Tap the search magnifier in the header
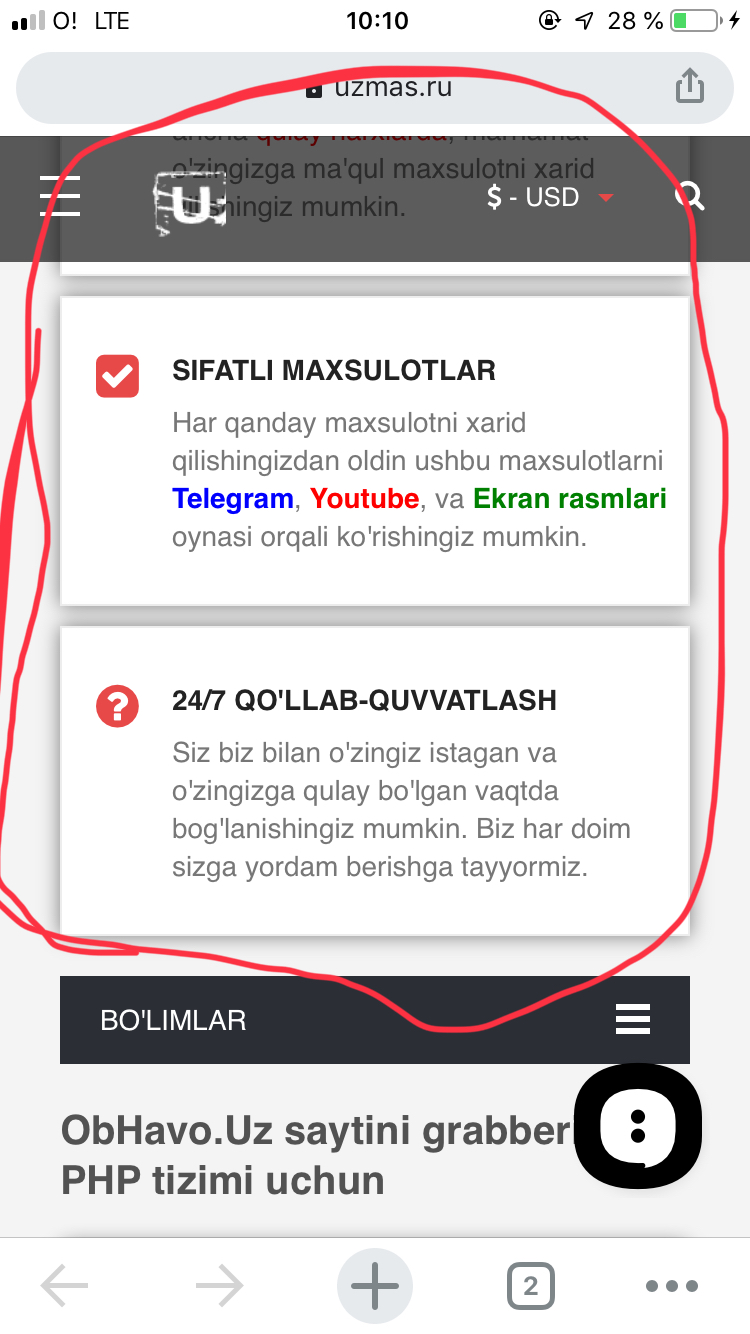 [x=689, y=197]
